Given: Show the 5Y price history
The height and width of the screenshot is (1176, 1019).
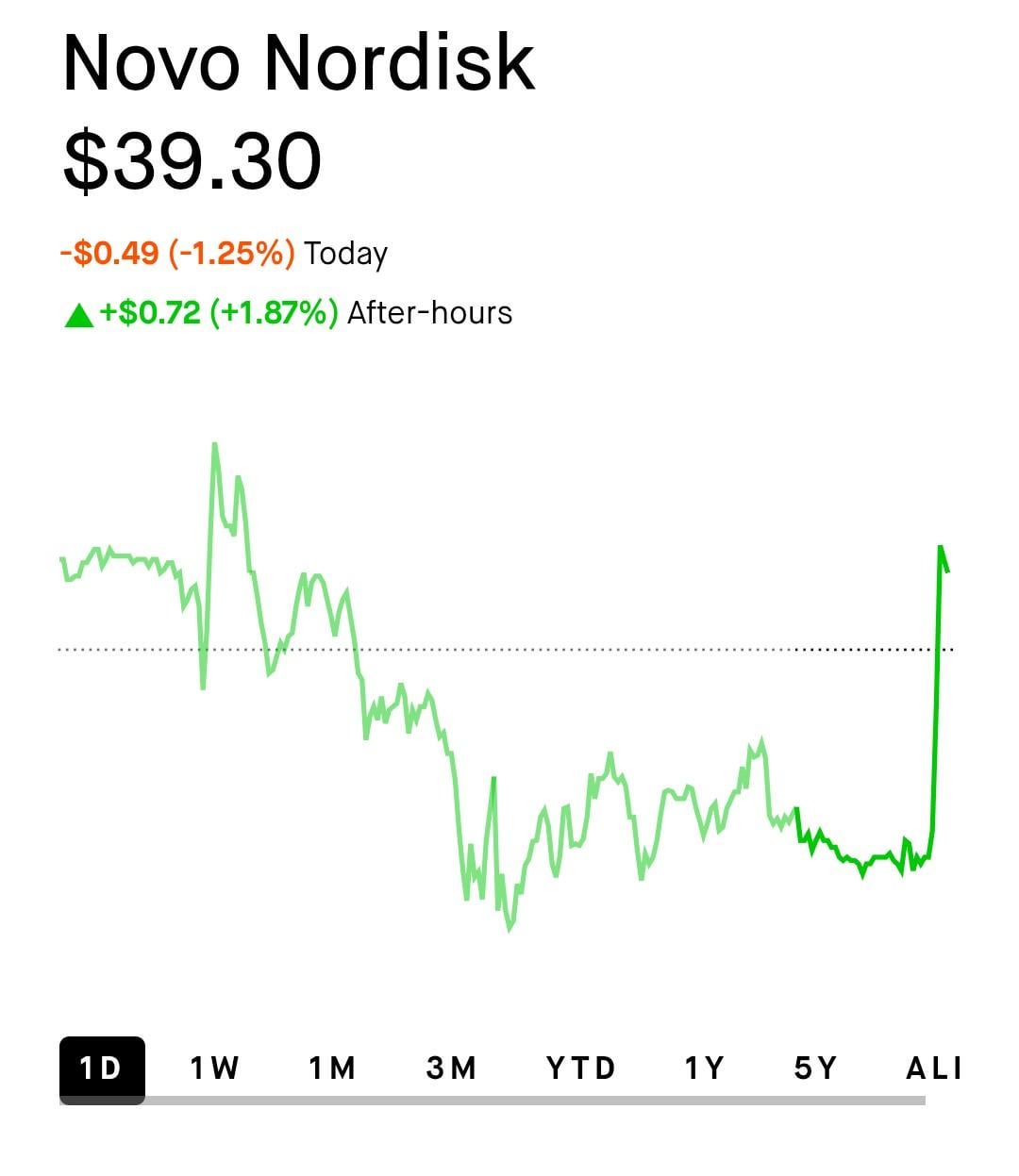Looking at the screenshot, I should [815, 1068].
